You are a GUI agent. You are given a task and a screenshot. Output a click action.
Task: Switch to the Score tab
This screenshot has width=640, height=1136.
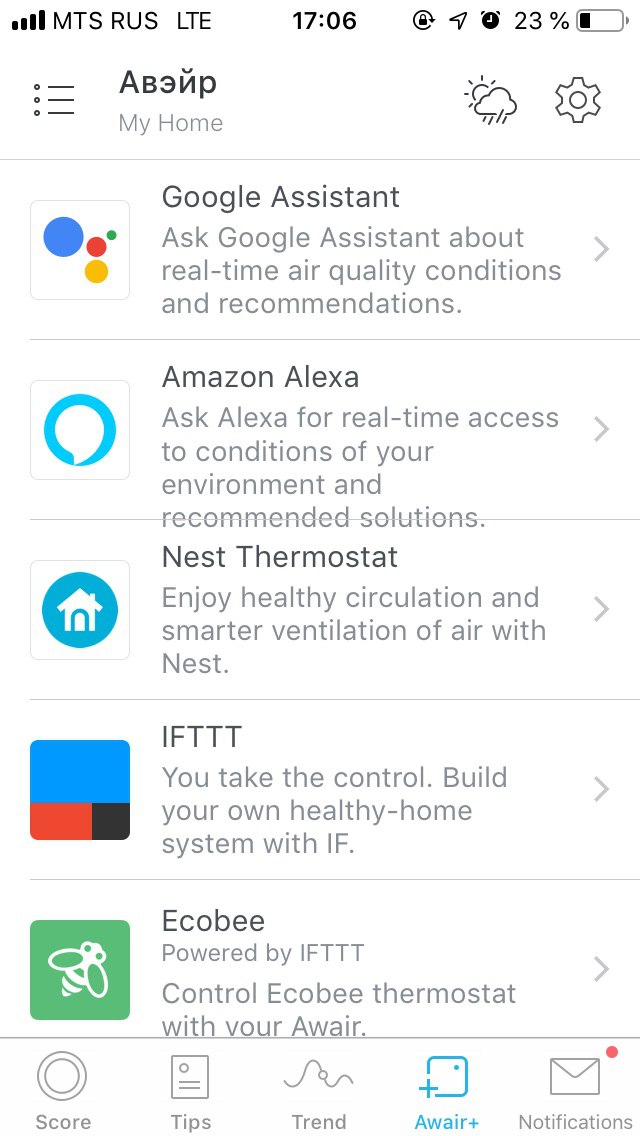click(62, 1090)
